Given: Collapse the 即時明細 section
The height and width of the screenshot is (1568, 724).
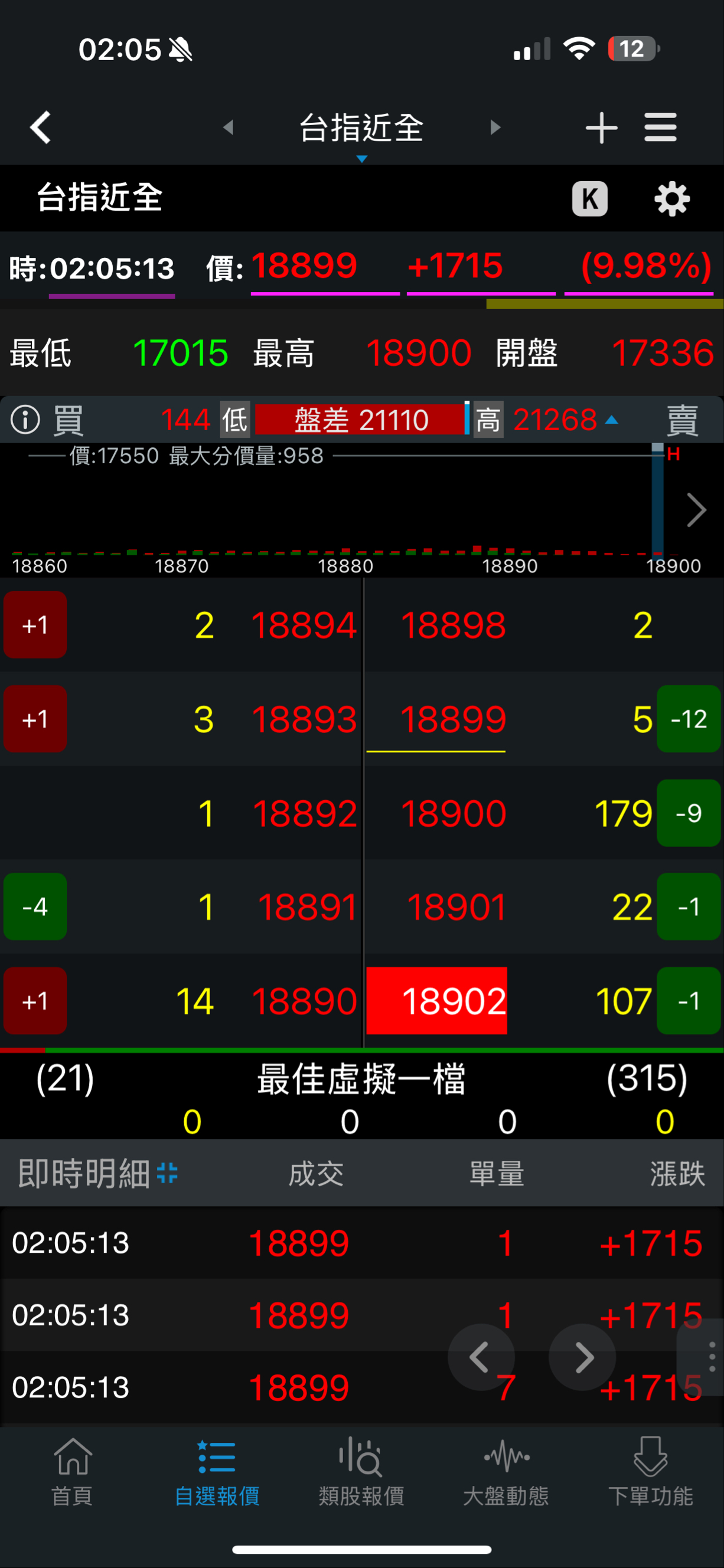Looking at the screenshot, I should [x=167, y=1173].
